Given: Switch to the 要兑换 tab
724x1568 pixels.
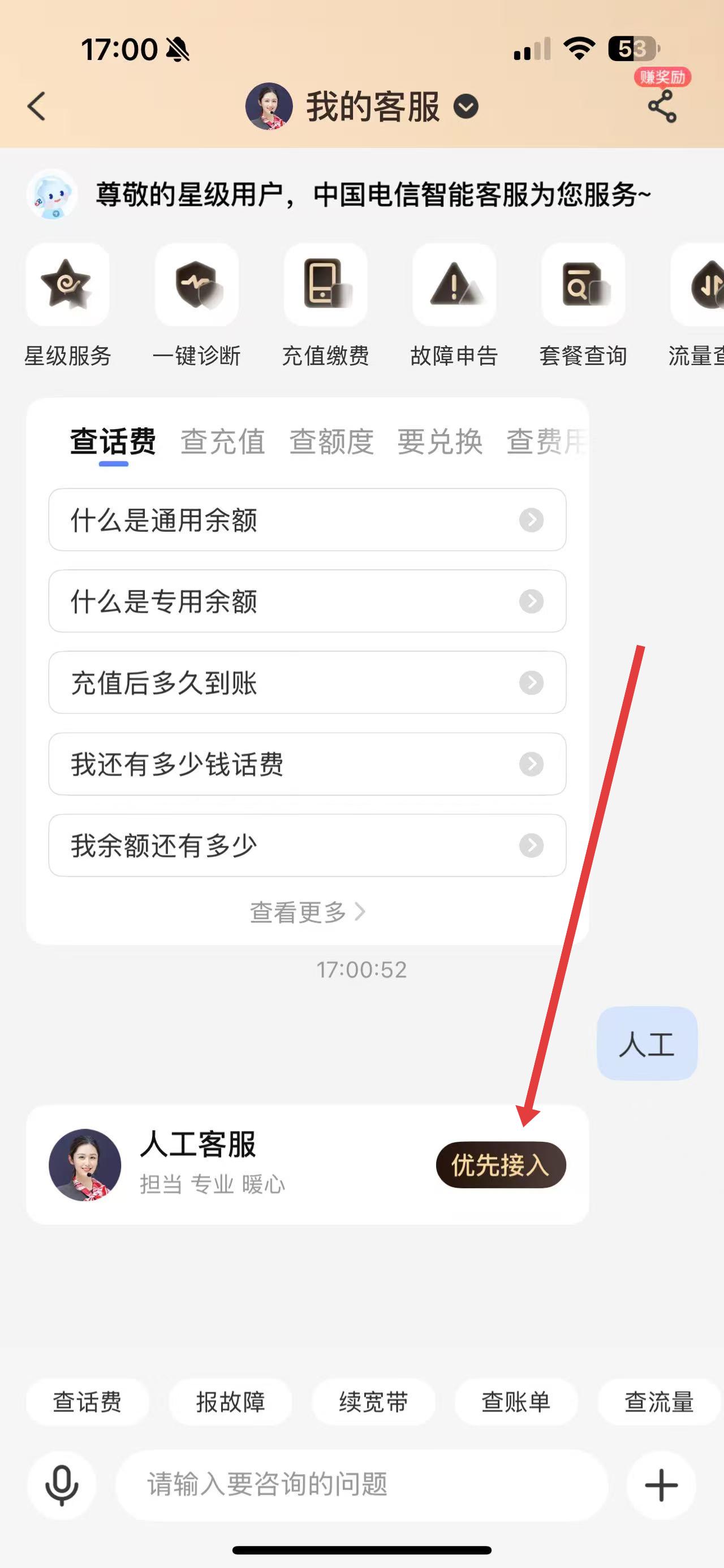Looking at the screenshot, I should (439, 441).
